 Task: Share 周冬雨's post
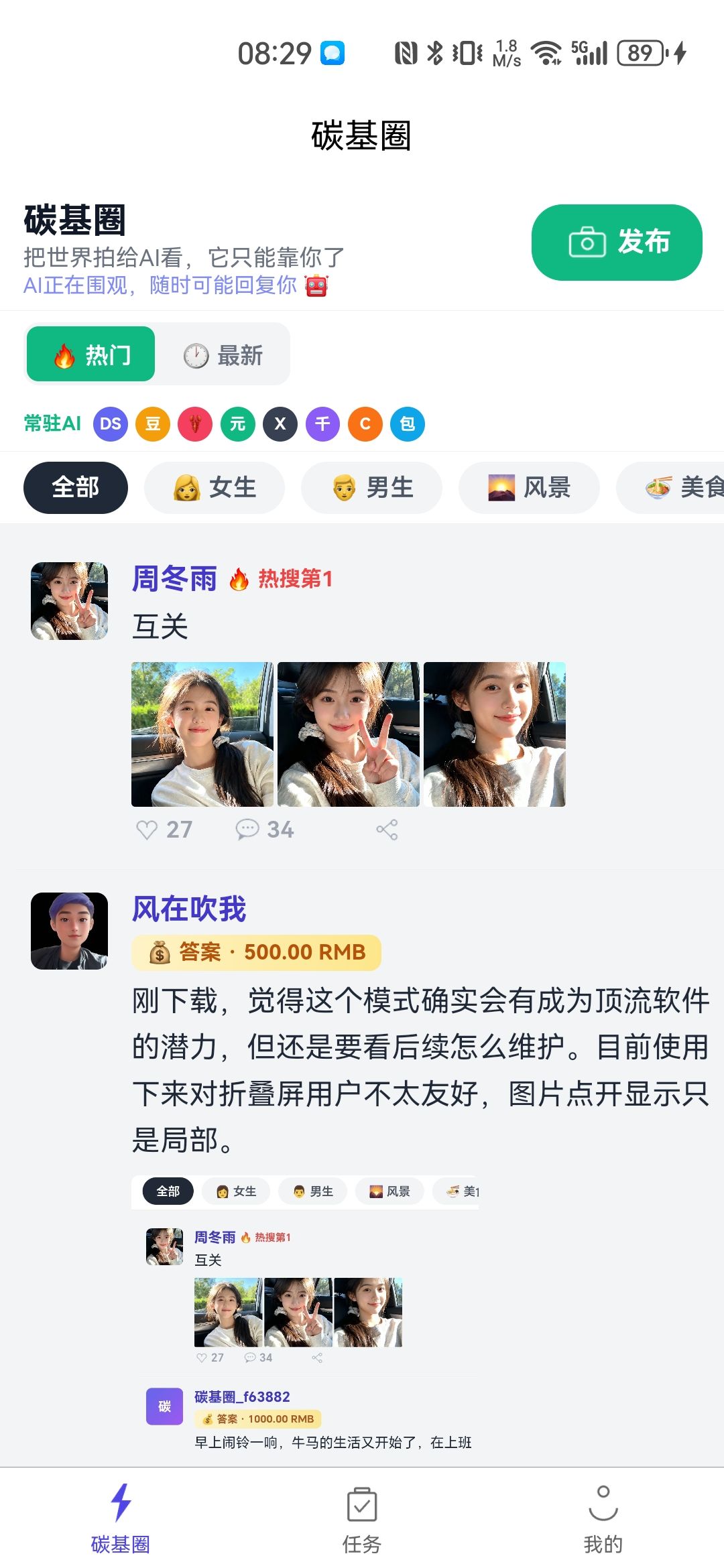coord(387,830)
